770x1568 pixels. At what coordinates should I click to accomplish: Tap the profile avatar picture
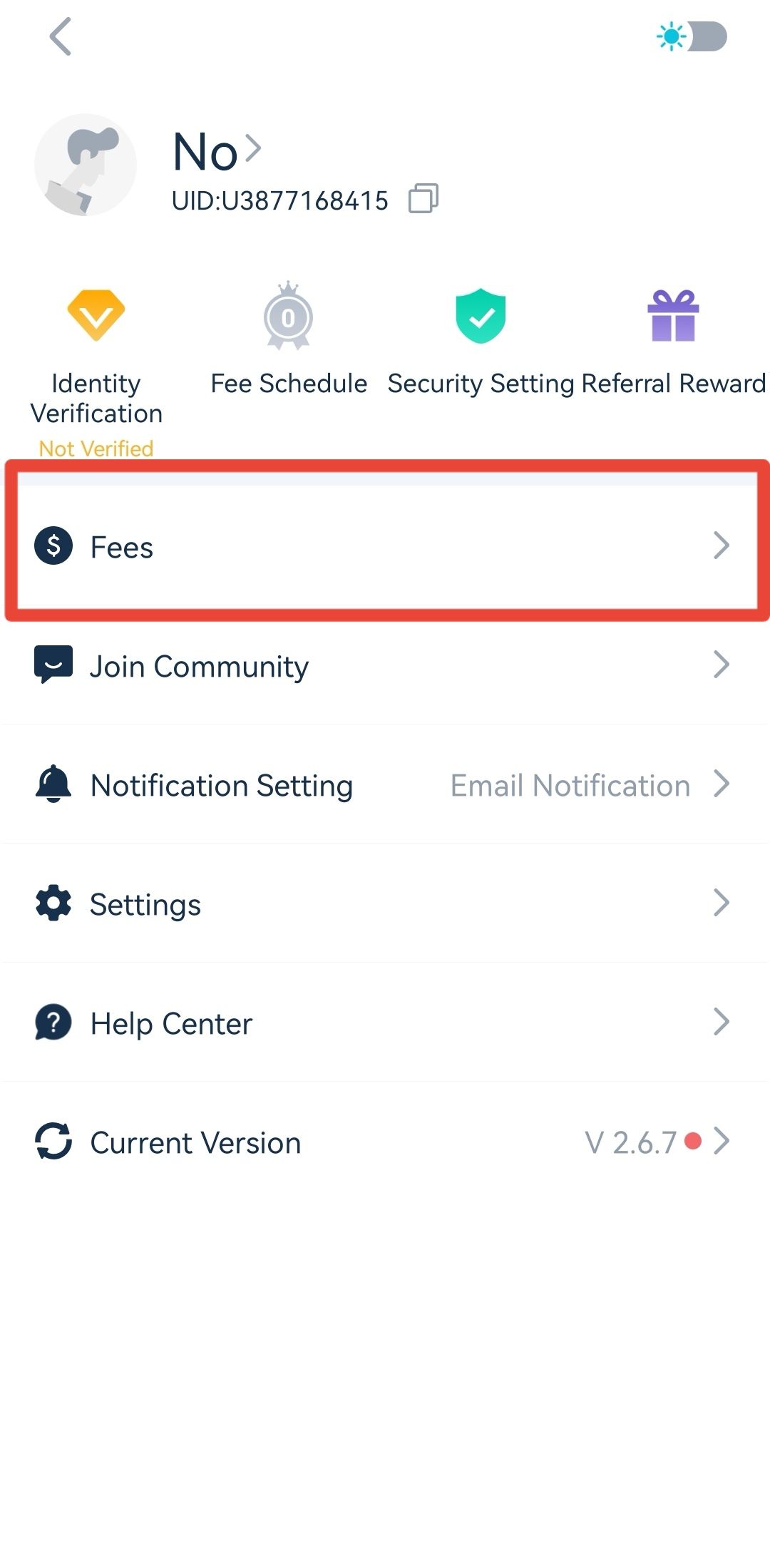coord(86,165)
